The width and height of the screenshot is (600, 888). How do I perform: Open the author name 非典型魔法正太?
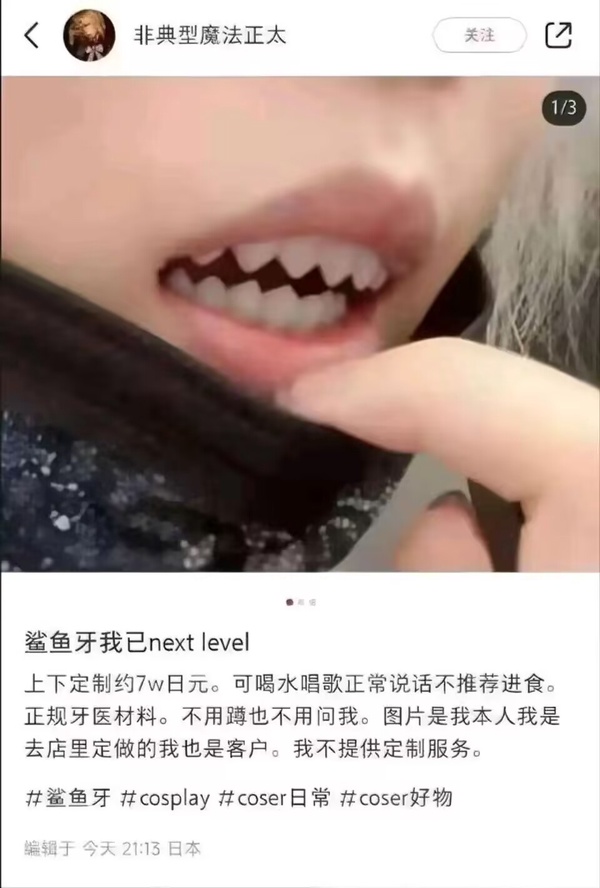pos(212,36)
